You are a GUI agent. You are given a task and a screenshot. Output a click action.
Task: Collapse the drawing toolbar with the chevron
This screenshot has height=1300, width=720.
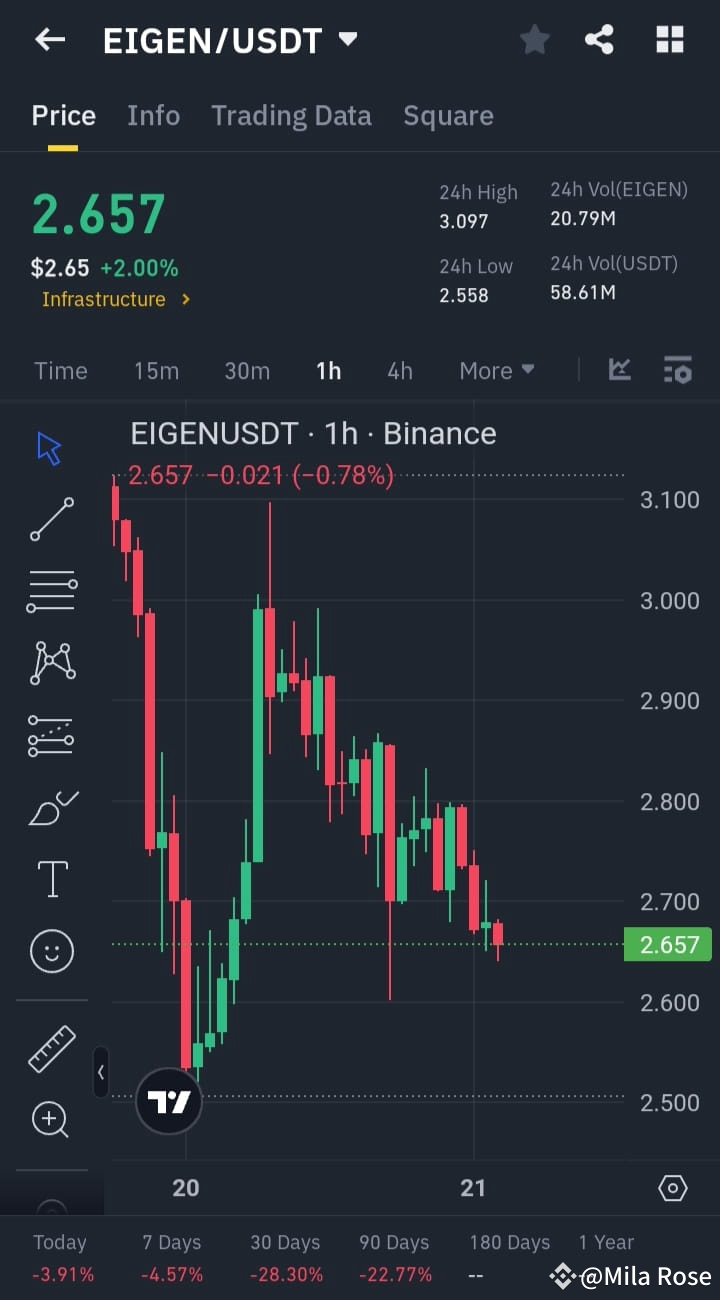pyautogui.click(x=102, y=1072)
